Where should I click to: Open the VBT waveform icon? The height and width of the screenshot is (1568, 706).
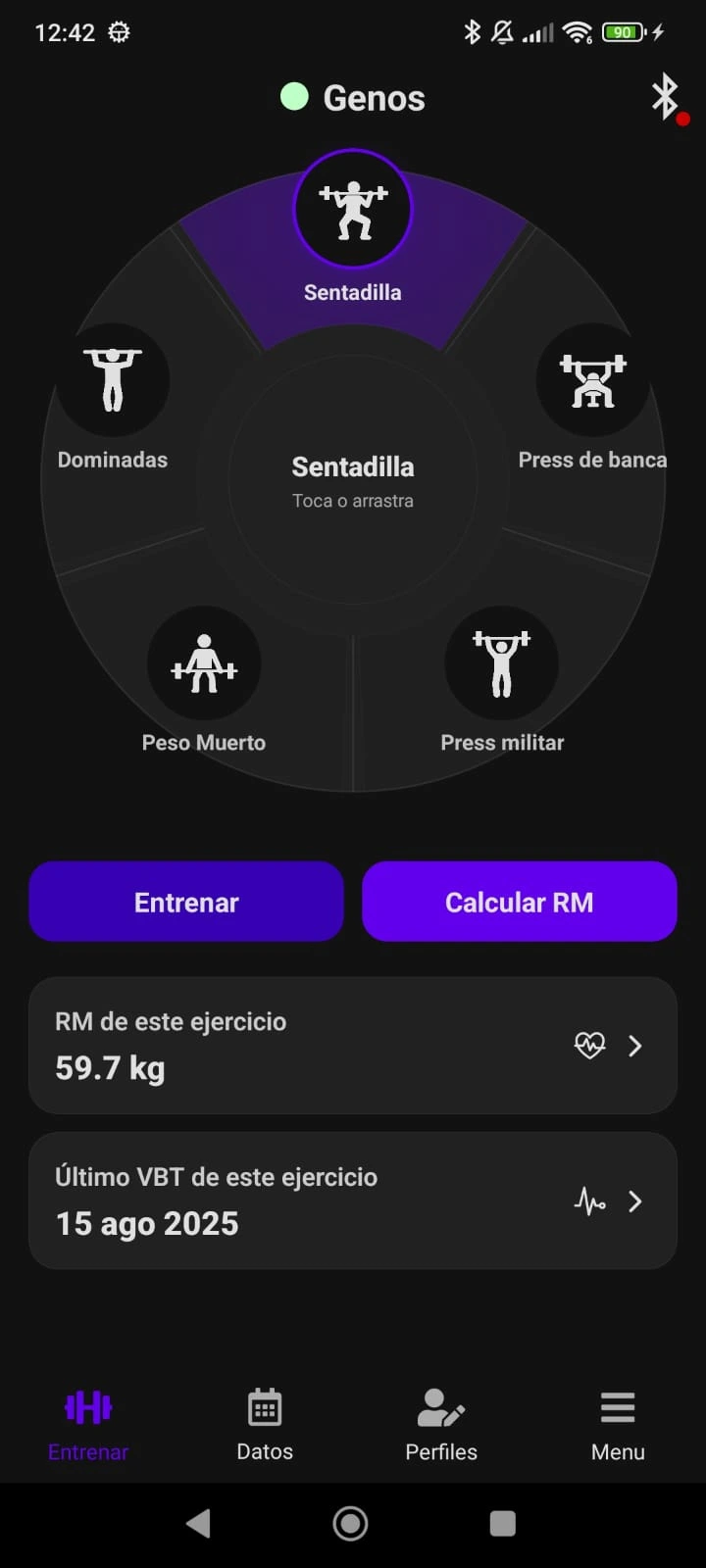(x=589, y=1201)
